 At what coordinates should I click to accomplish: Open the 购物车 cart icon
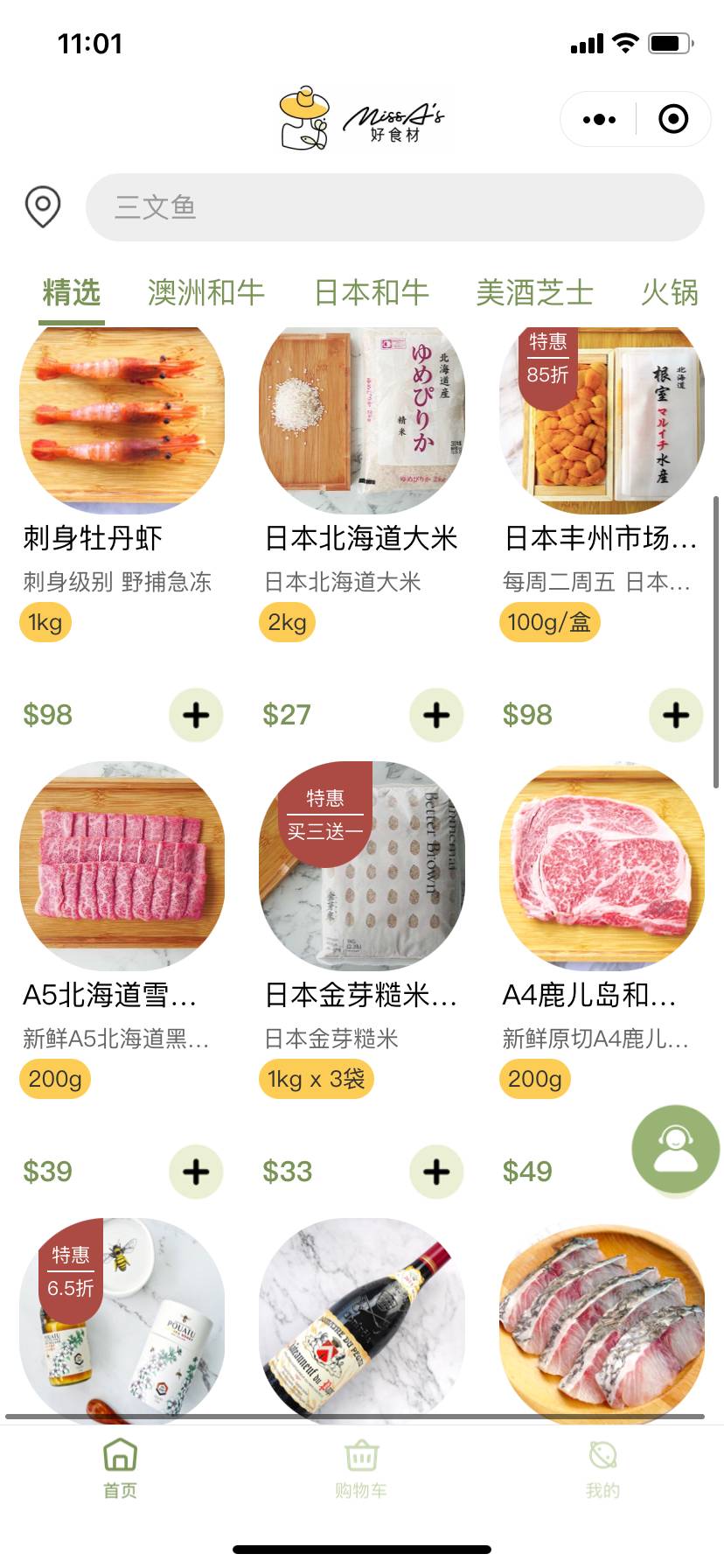(361, 1457)
